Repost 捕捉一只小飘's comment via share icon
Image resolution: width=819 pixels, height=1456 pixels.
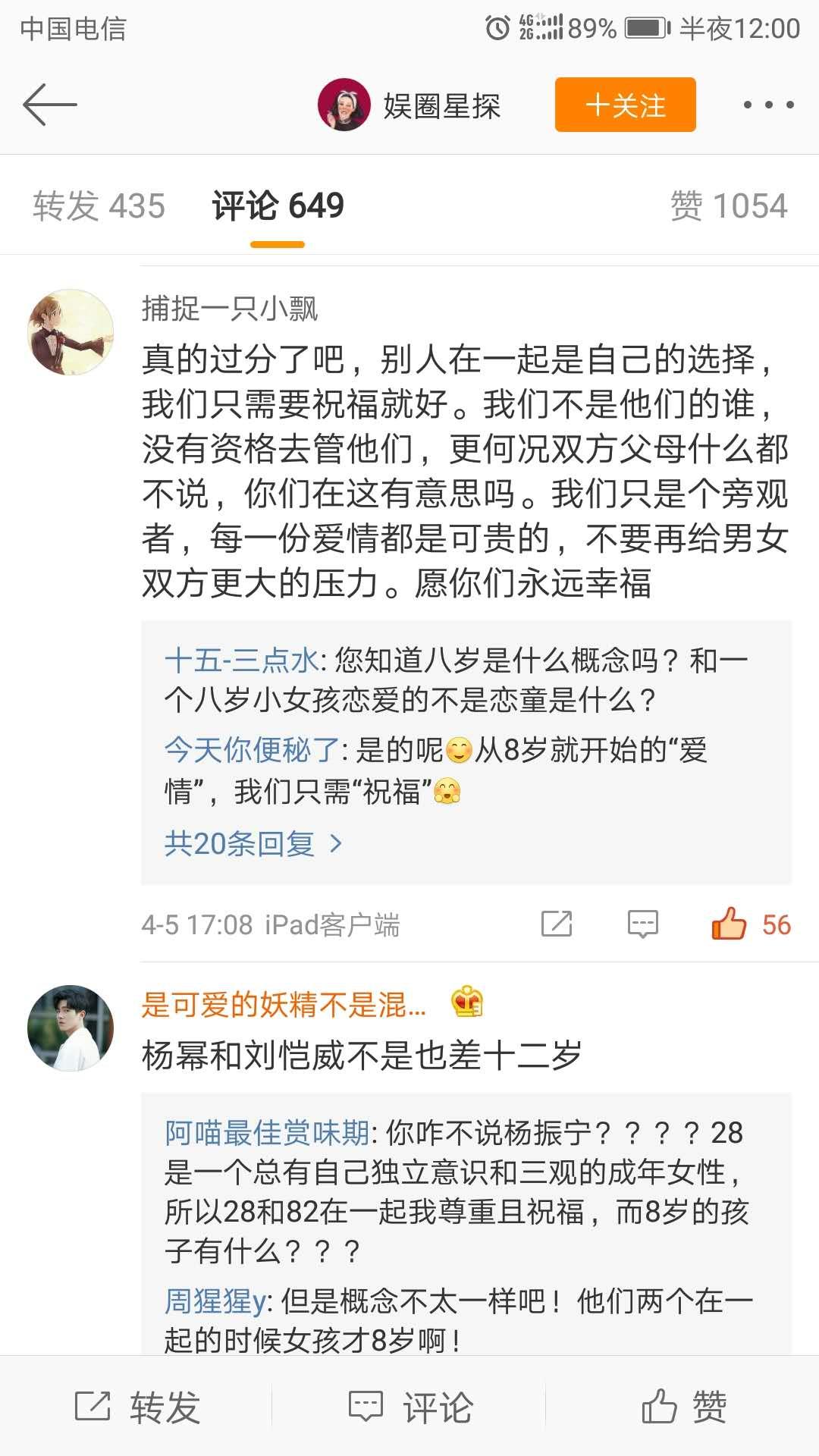pos(557,924)
